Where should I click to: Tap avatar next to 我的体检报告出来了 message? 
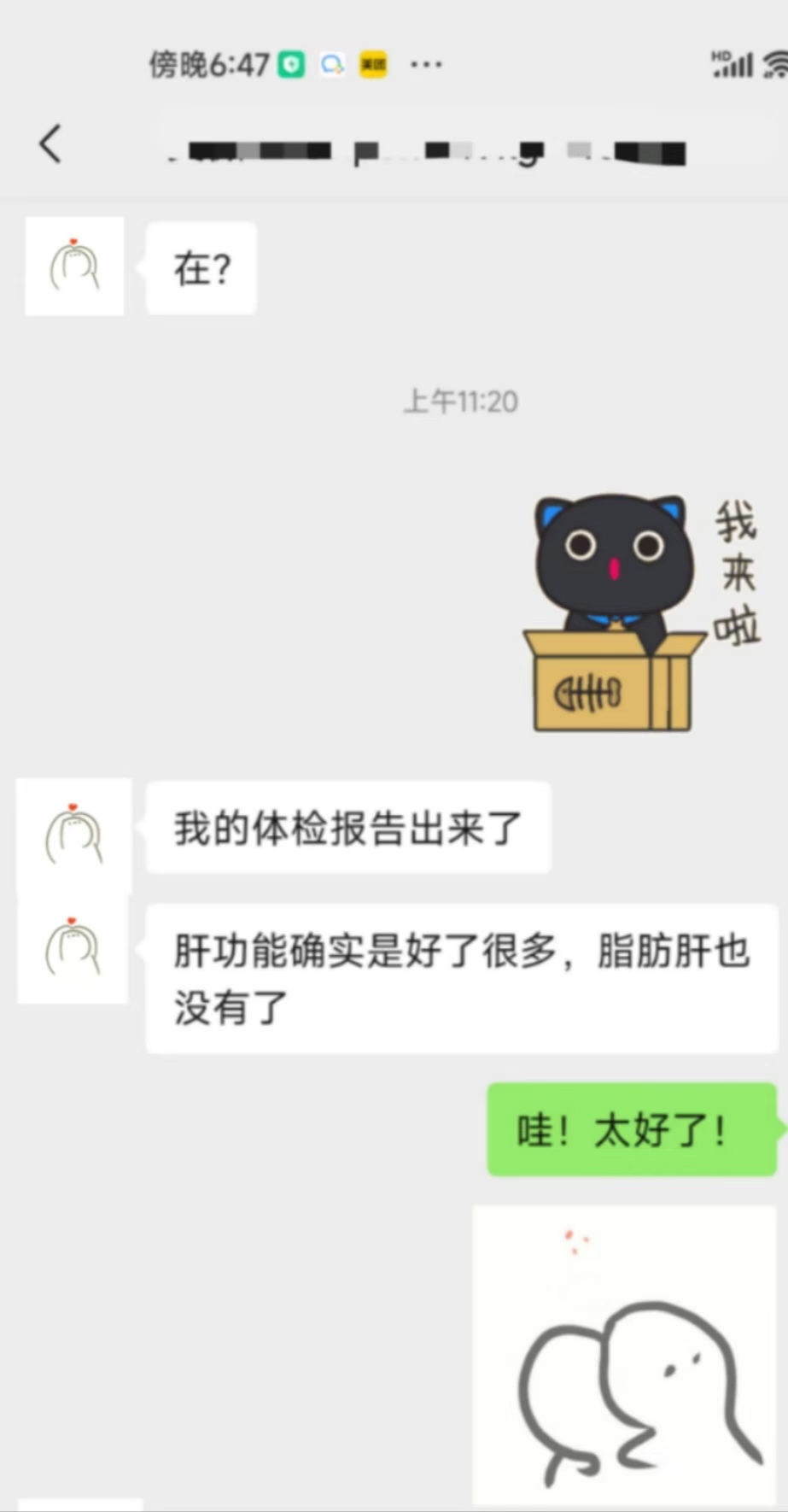click(x=74, y=834)
